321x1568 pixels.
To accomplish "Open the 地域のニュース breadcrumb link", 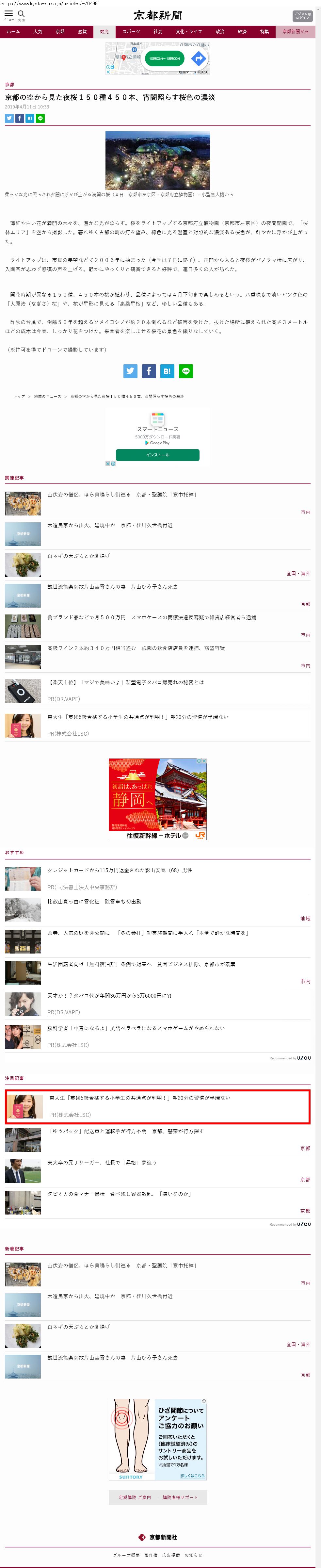I will (47, 396).
